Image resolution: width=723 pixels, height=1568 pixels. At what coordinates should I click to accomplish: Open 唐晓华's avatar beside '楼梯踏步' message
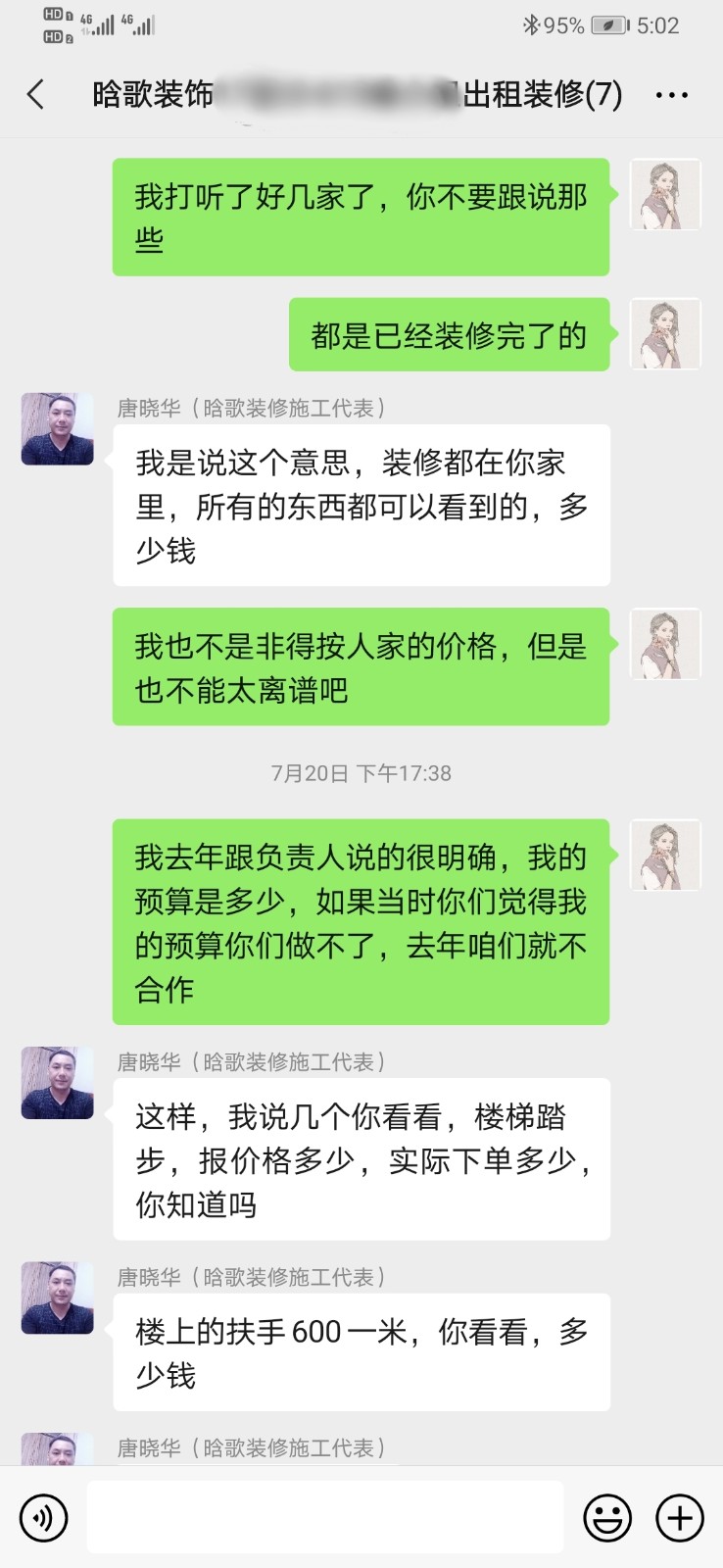(58, 1083)
